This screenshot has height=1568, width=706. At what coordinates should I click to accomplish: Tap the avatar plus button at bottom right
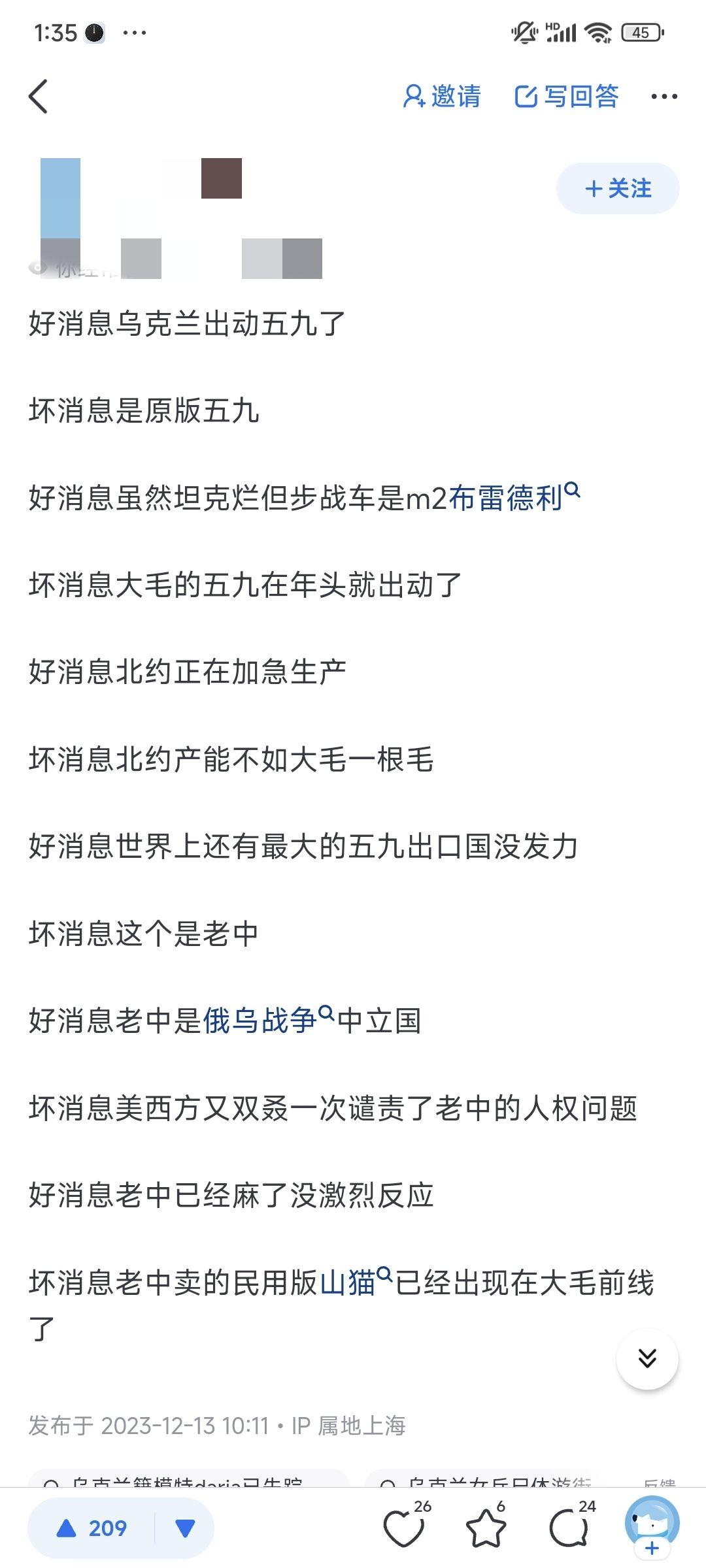tap(652, 1528)
